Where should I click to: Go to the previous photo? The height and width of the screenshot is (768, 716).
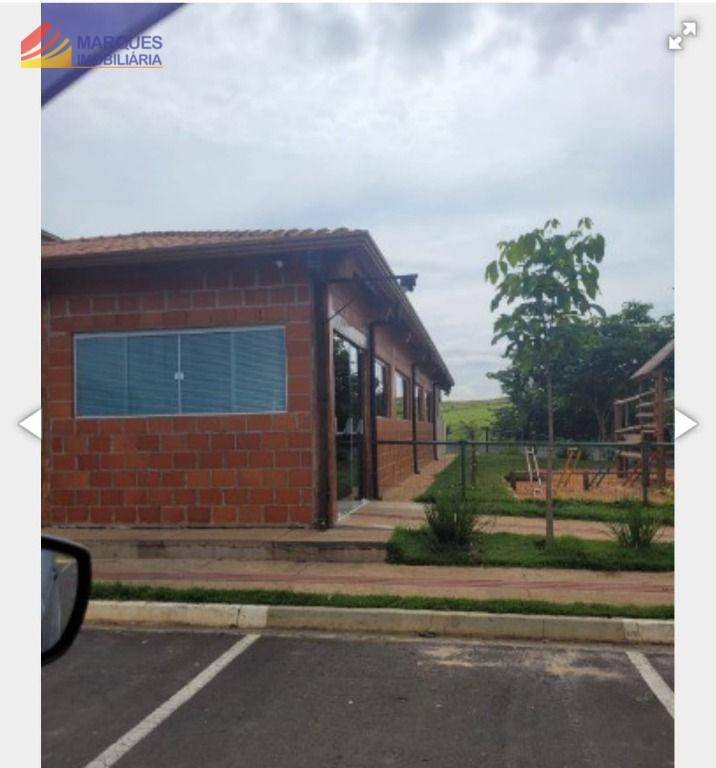click(x=29, y=424)
